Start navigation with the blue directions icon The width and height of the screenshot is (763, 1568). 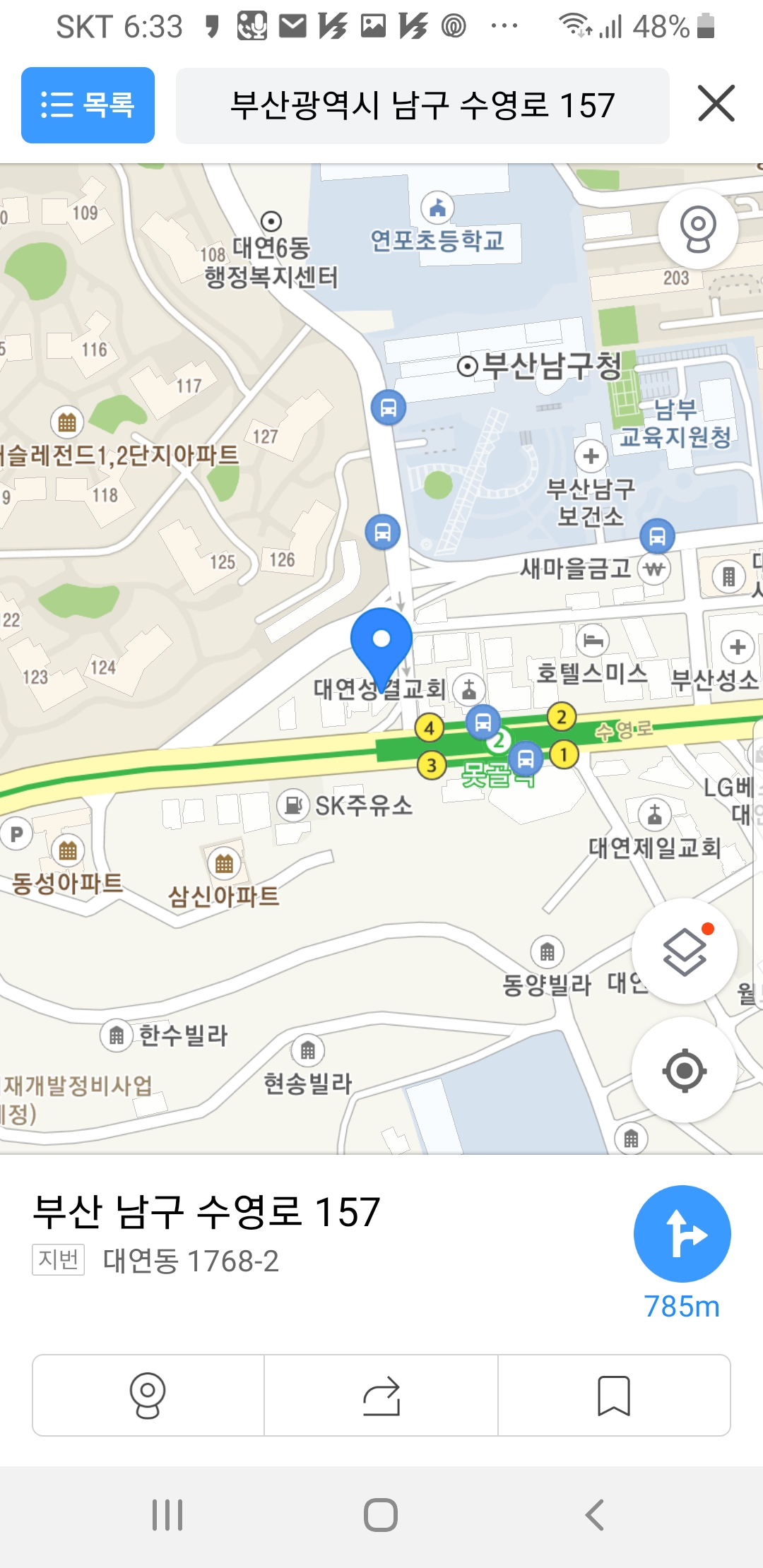pos(681,1233)
